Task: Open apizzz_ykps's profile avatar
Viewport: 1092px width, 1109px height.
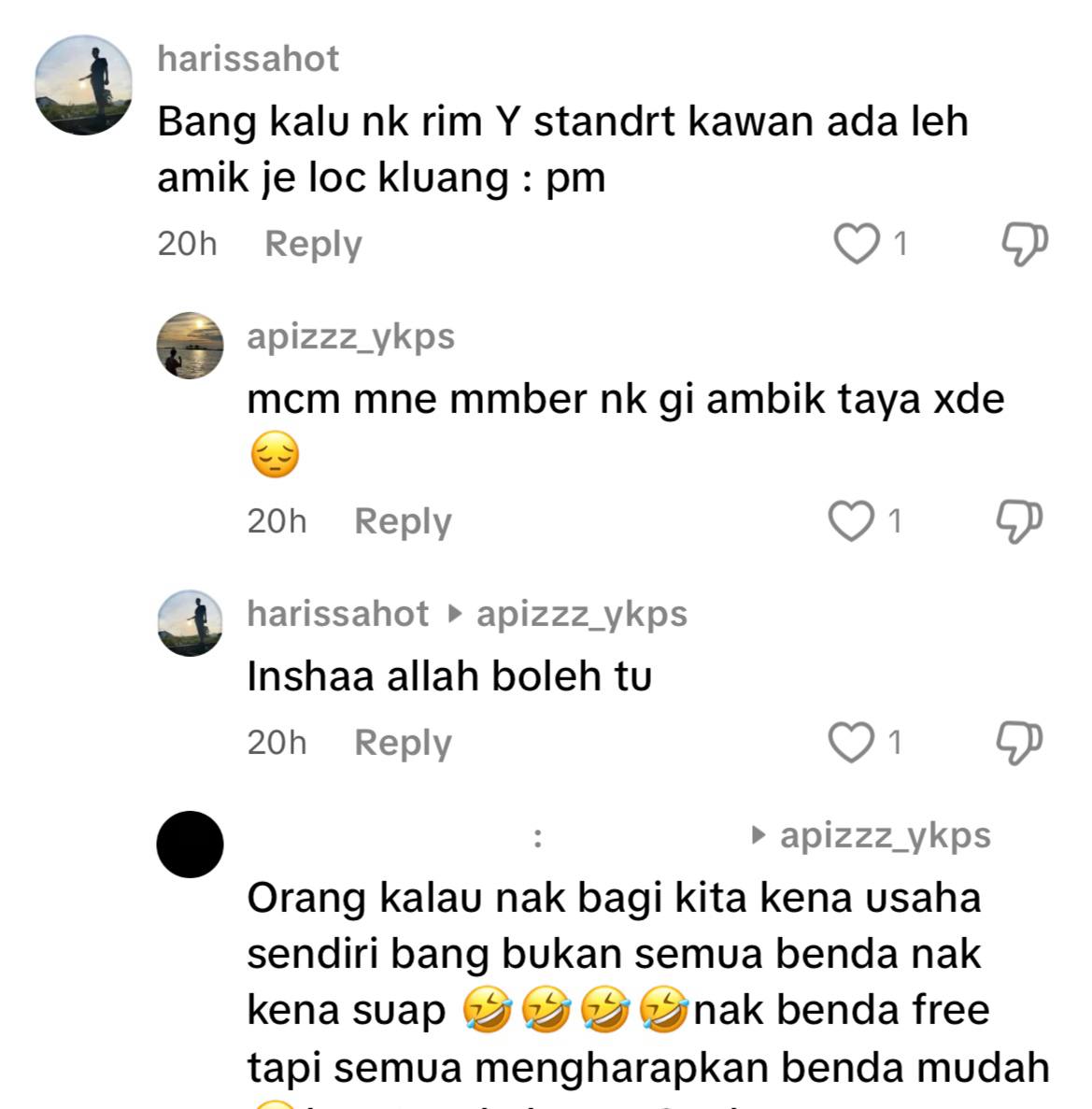Action: [190, 345]
